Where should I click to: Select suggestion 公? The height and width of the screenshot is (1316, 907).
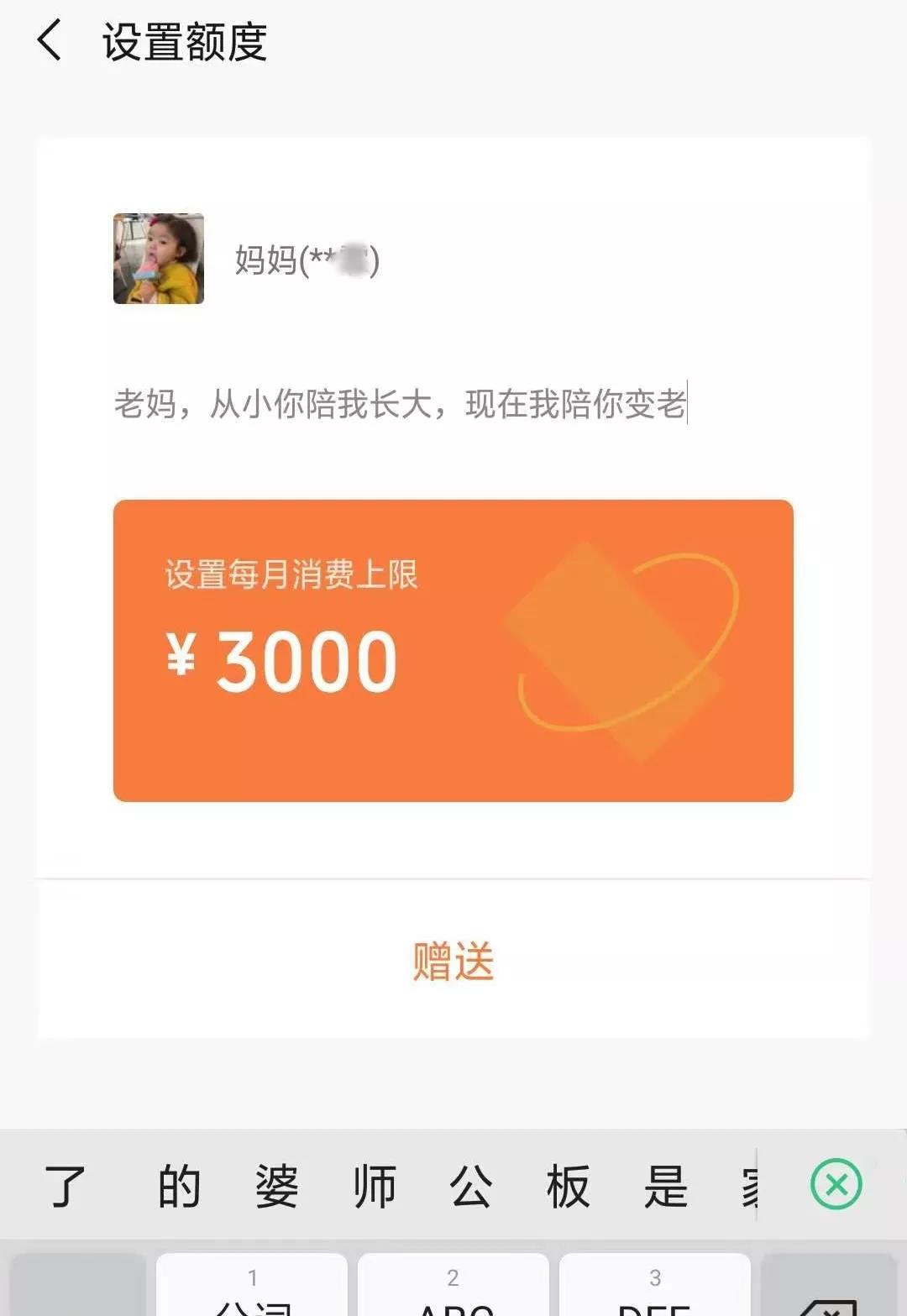coord(470,1186)
